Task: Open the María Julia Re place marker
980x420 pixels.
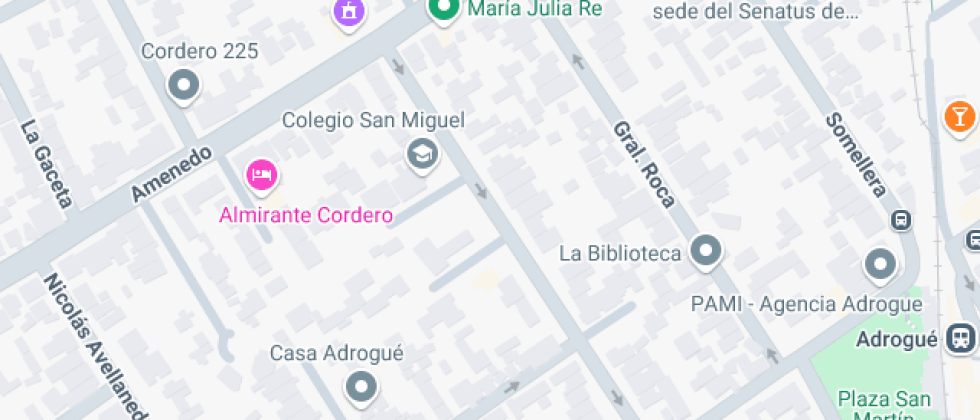Action: (x=442, y=10)
